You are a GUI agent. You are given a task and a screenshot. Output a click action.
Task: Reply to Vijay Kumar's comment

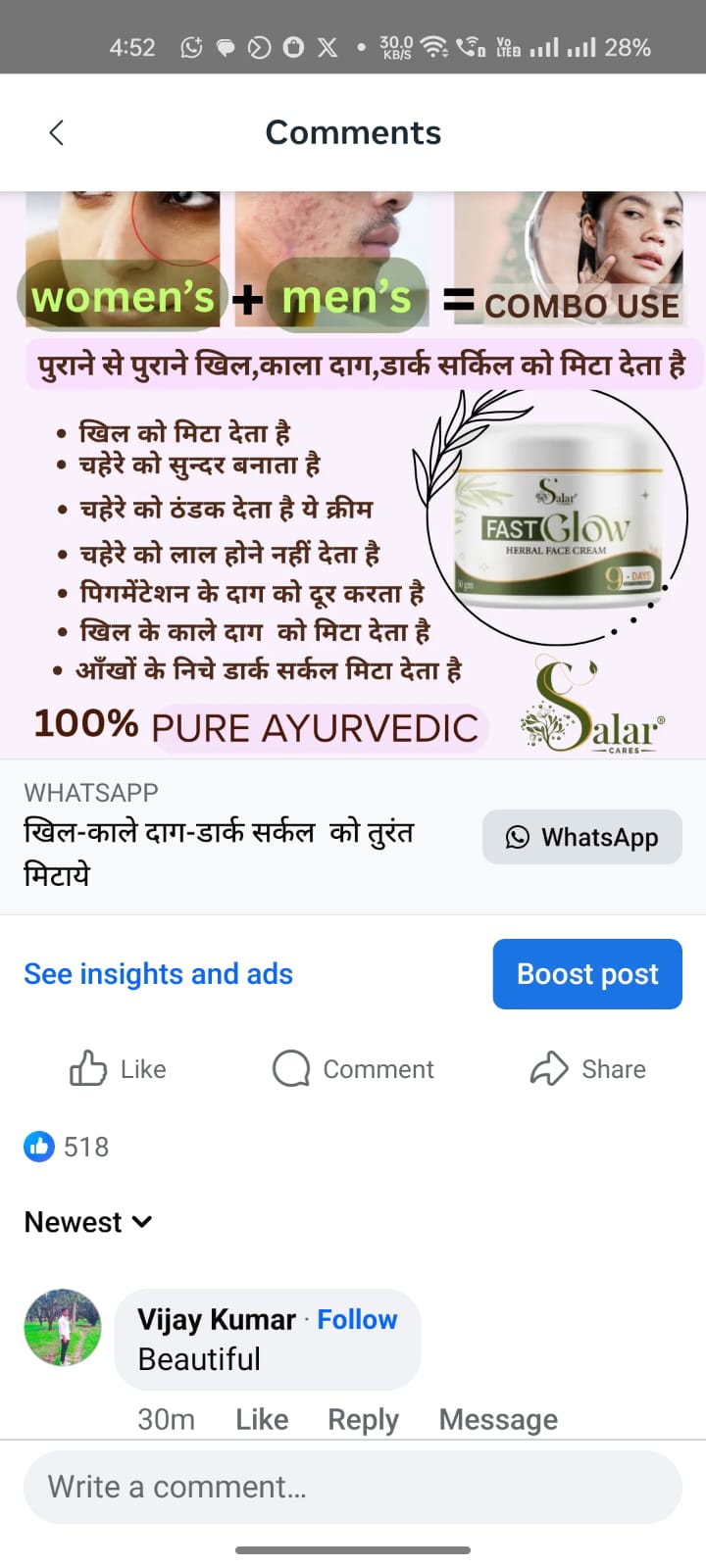[x=363, y=1419]
